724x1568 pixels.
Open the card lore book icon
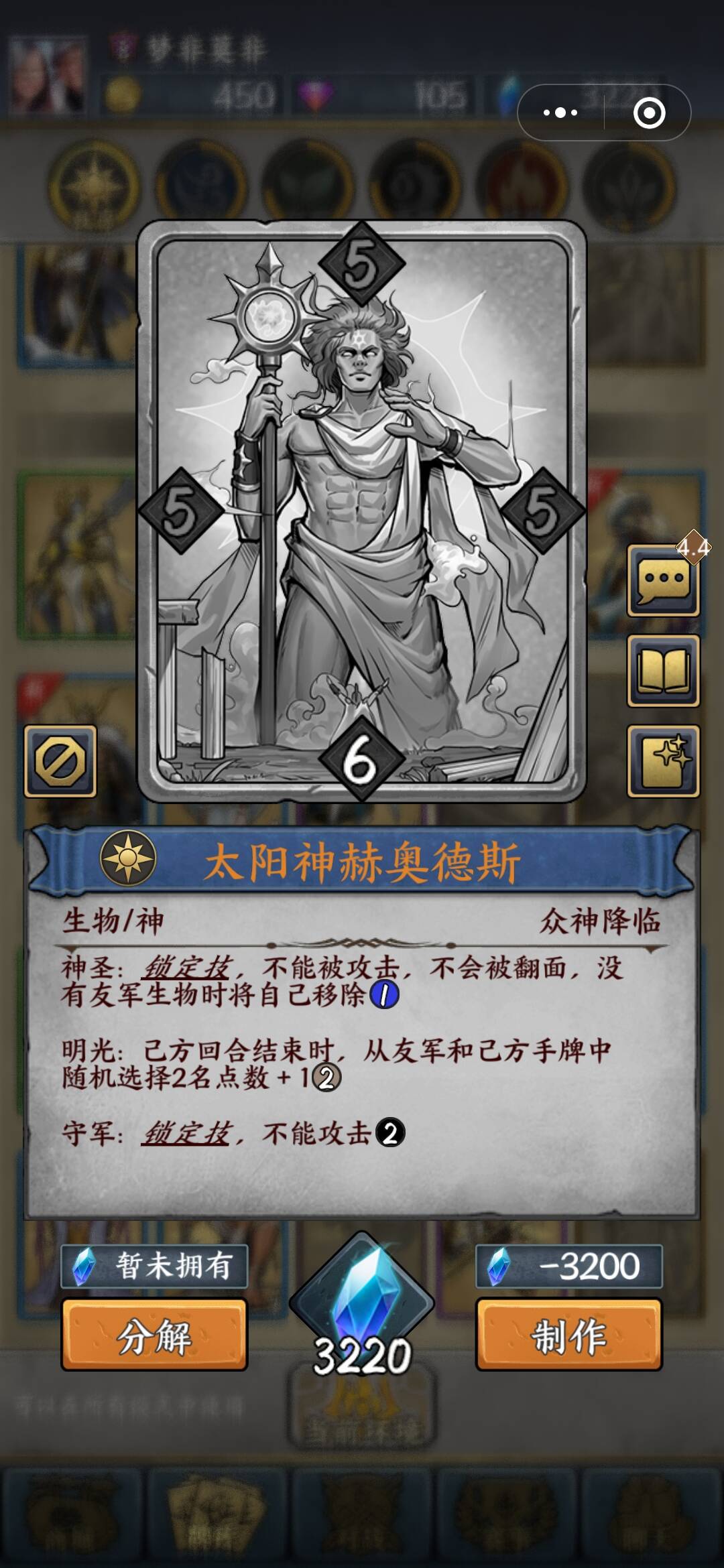pyautogui.click(x=662, y=671)
